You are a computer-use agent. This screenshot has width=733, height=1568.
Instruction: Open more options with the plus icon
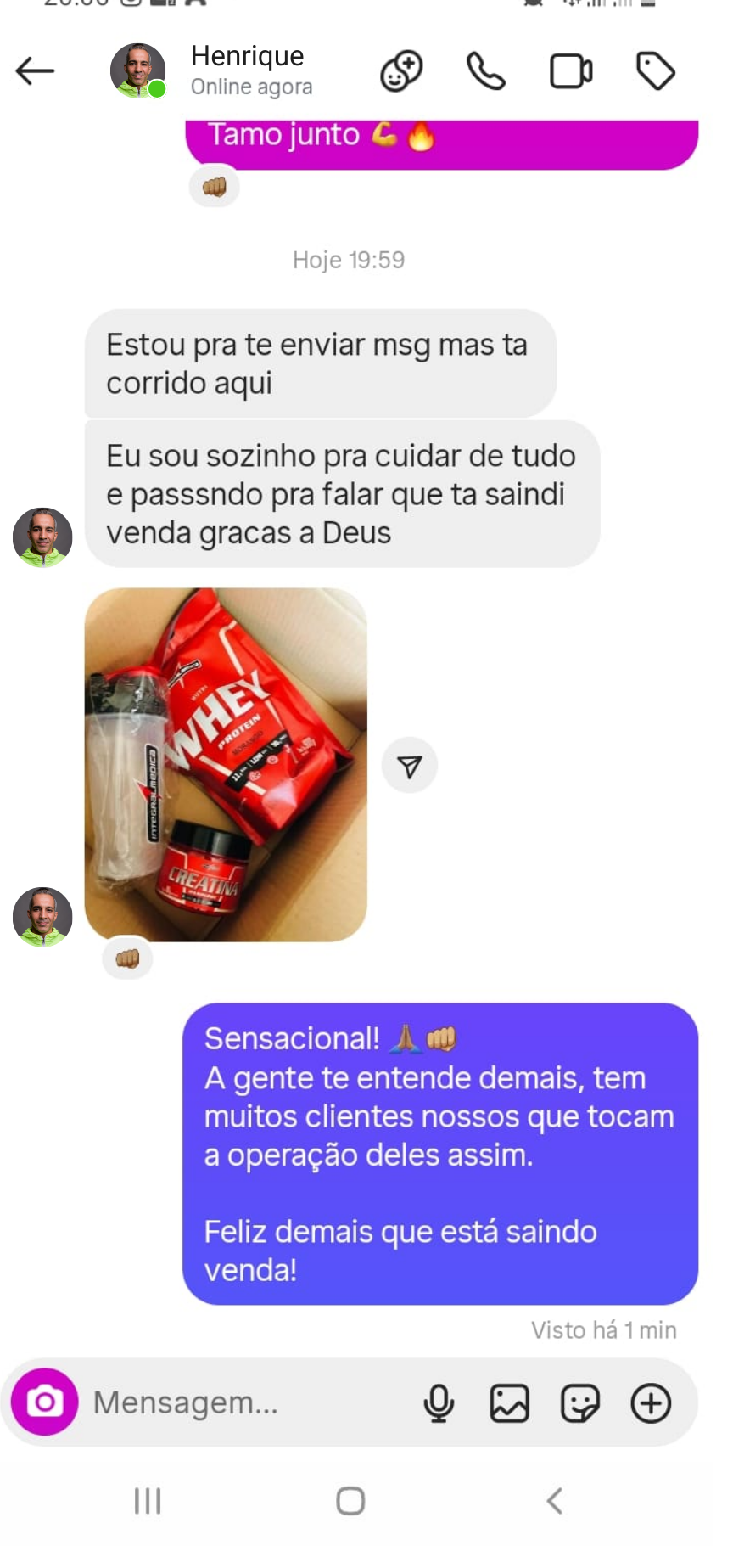[651, 1402]
